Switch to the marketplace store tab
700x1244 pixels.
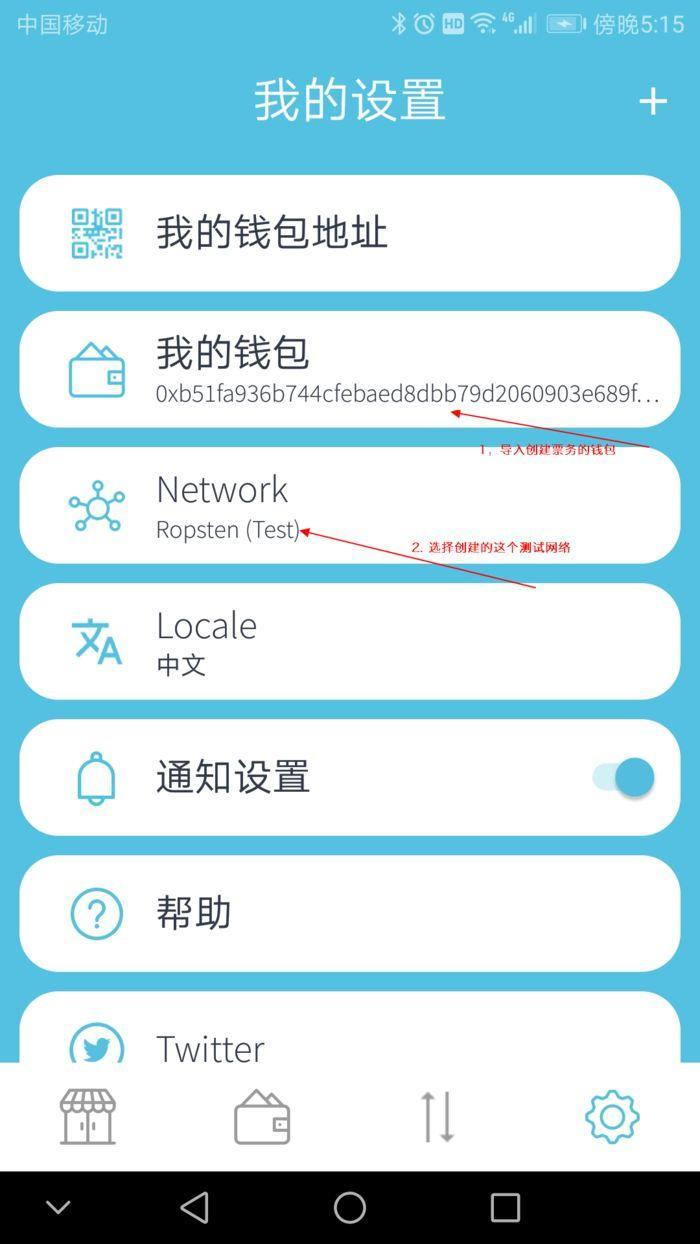88,1116
